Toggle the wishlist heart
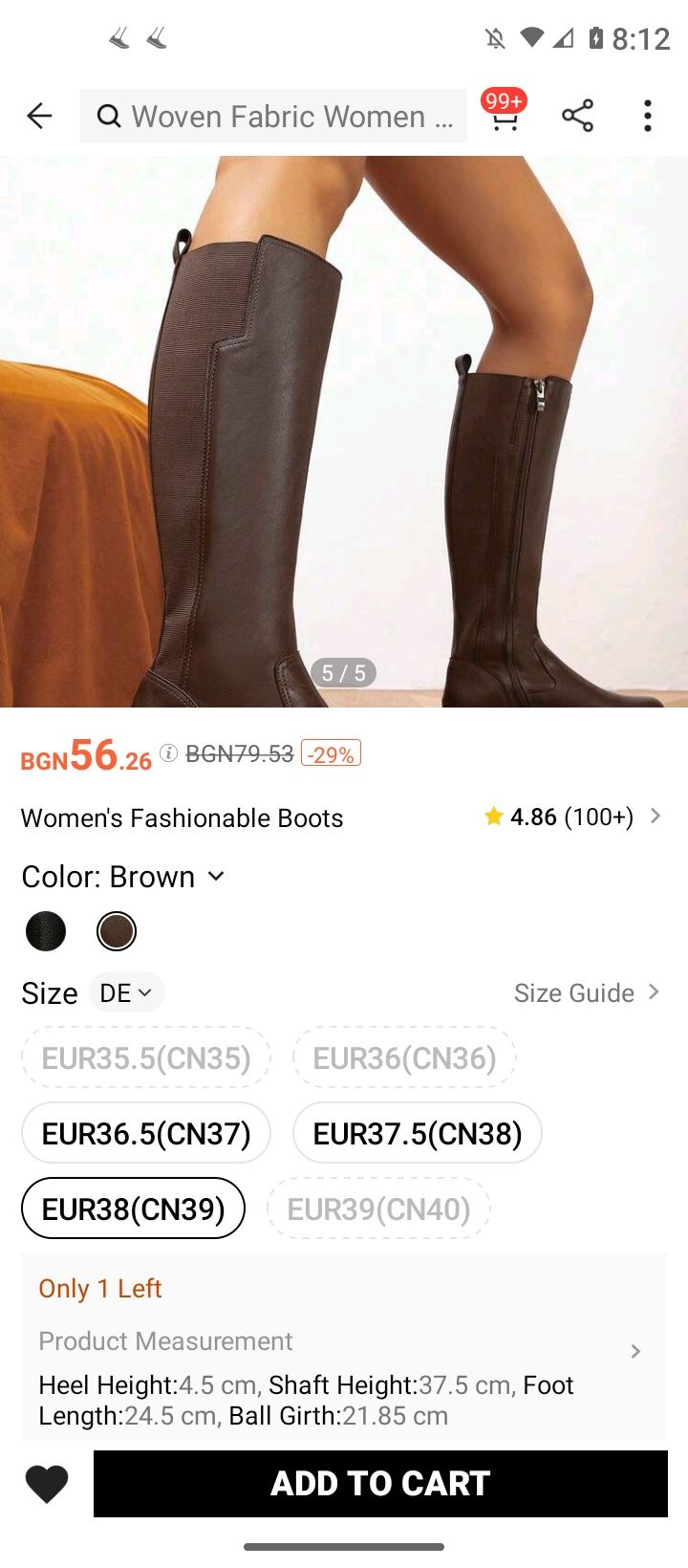688x1568 pixels. [47, 1484]
